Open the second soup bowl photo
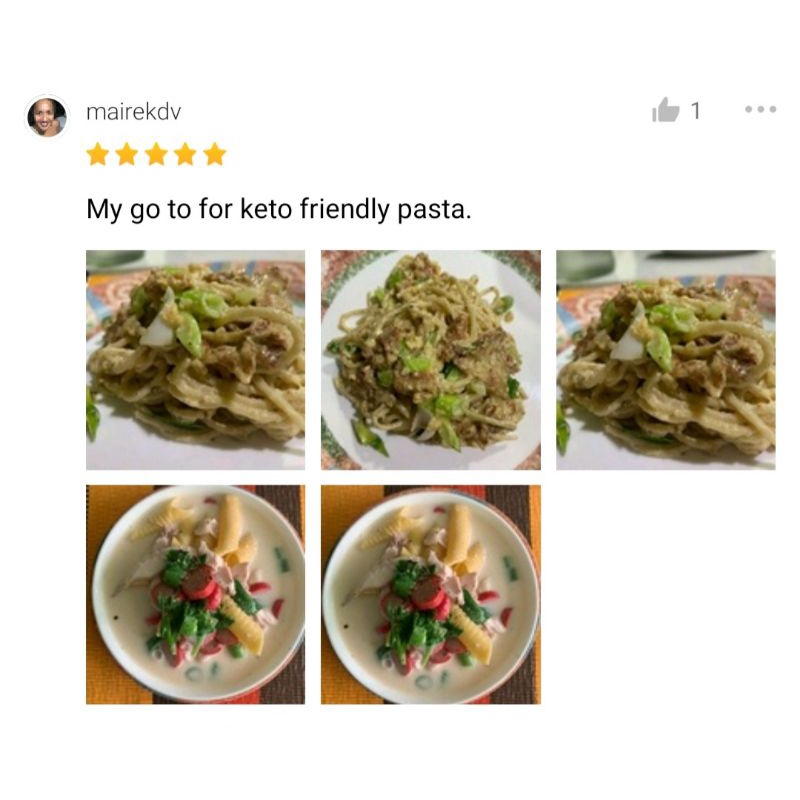Screen dimensions: 800x800 tap(431, 594)
